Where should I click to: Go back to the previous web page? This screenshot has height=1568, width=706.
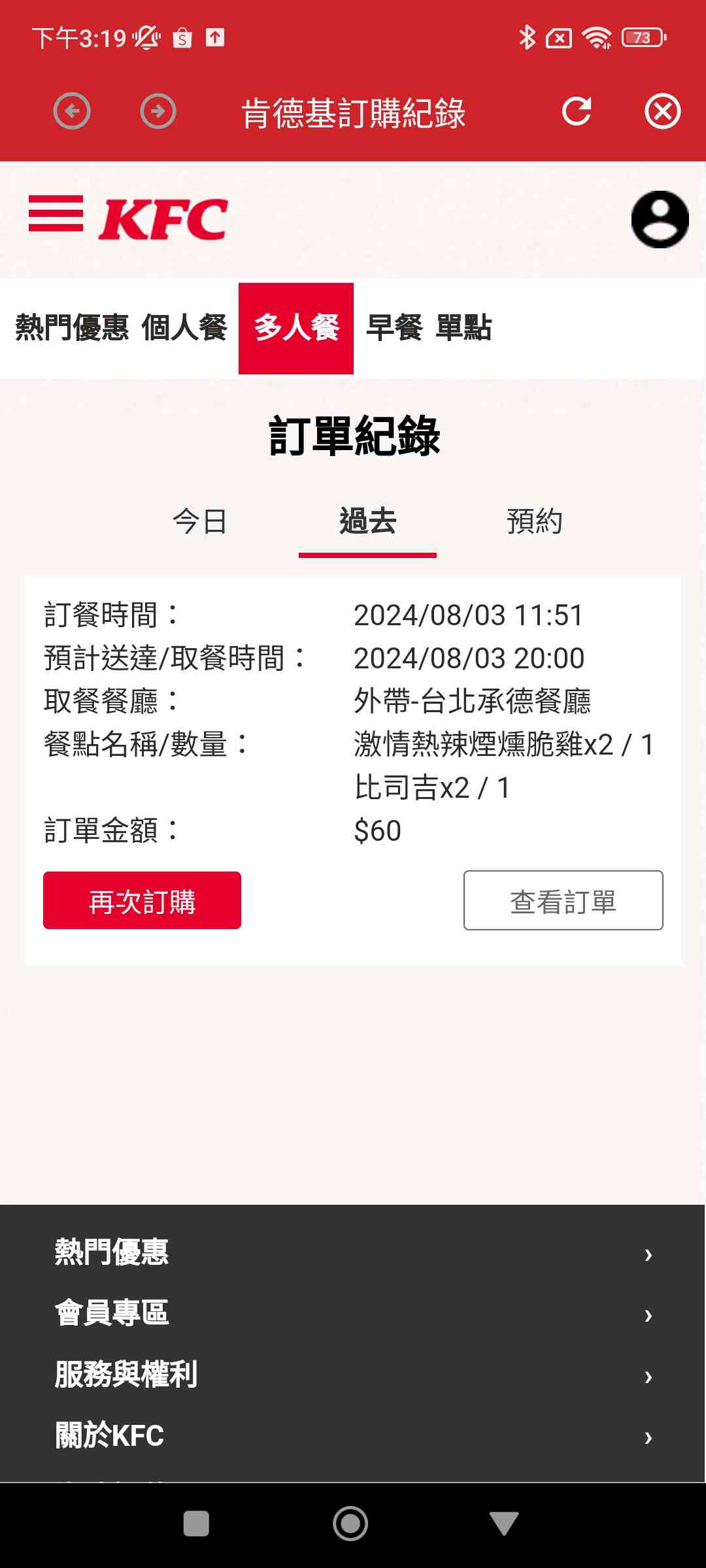[x=72, y=111]
